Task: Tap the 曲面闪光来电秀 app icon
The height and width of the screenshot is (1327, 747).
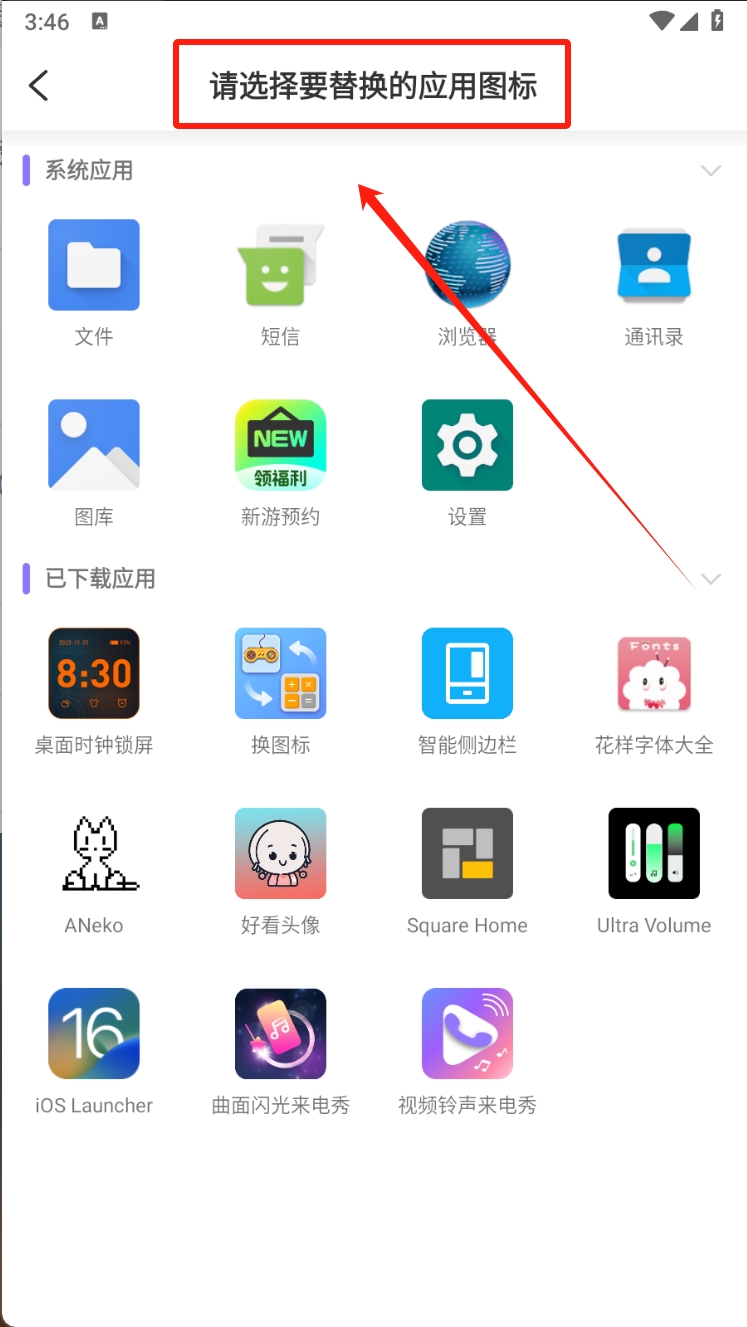Action: coord(280,1033)
